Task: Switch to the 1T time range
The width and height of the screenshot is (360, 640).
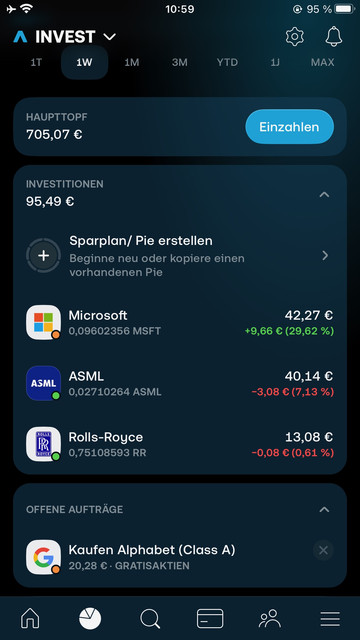Action: [x=36, y=62]
